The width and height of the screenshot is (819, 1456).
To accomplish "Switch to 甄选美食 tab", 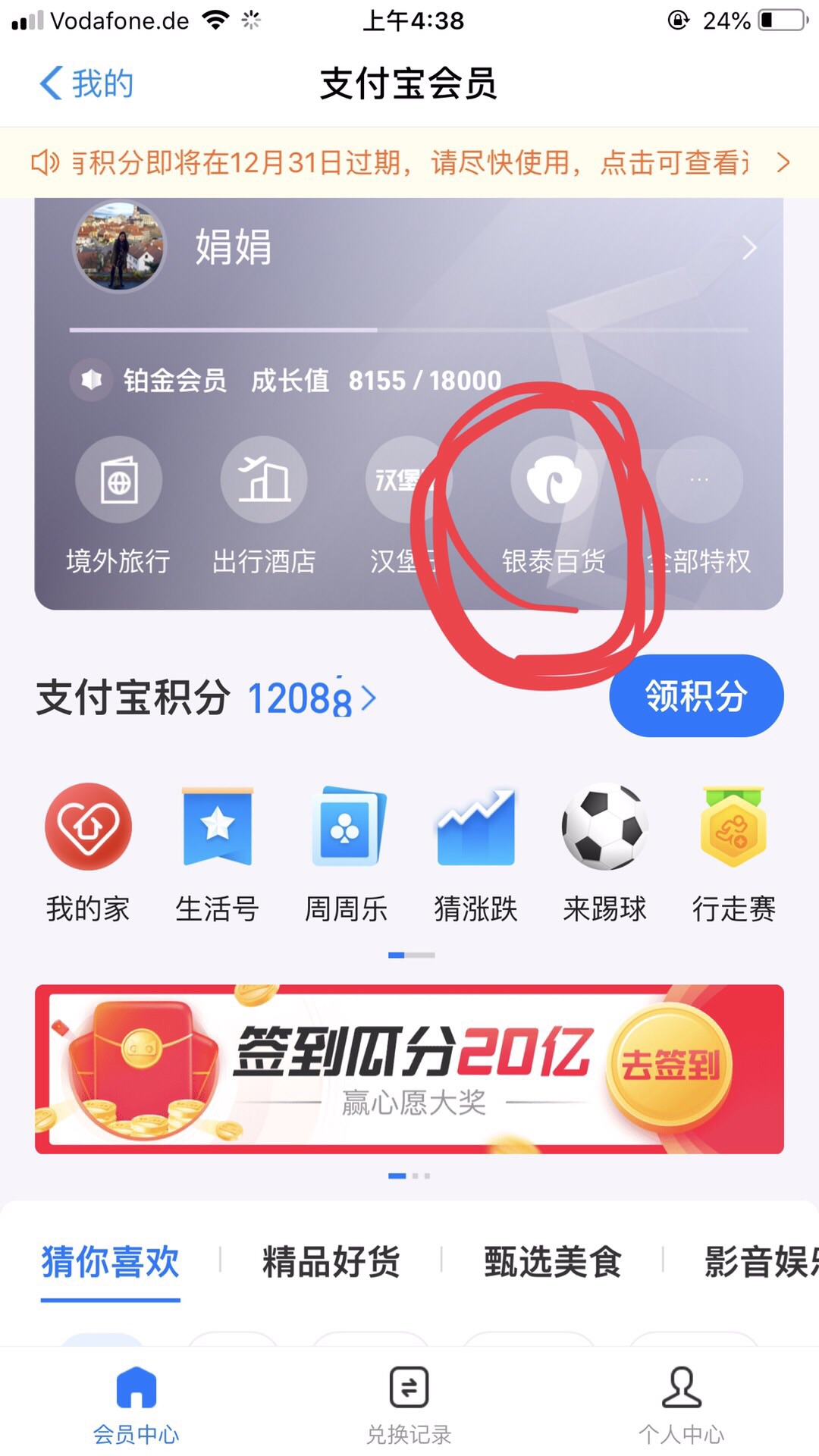I will click(x=552, y=1262).
